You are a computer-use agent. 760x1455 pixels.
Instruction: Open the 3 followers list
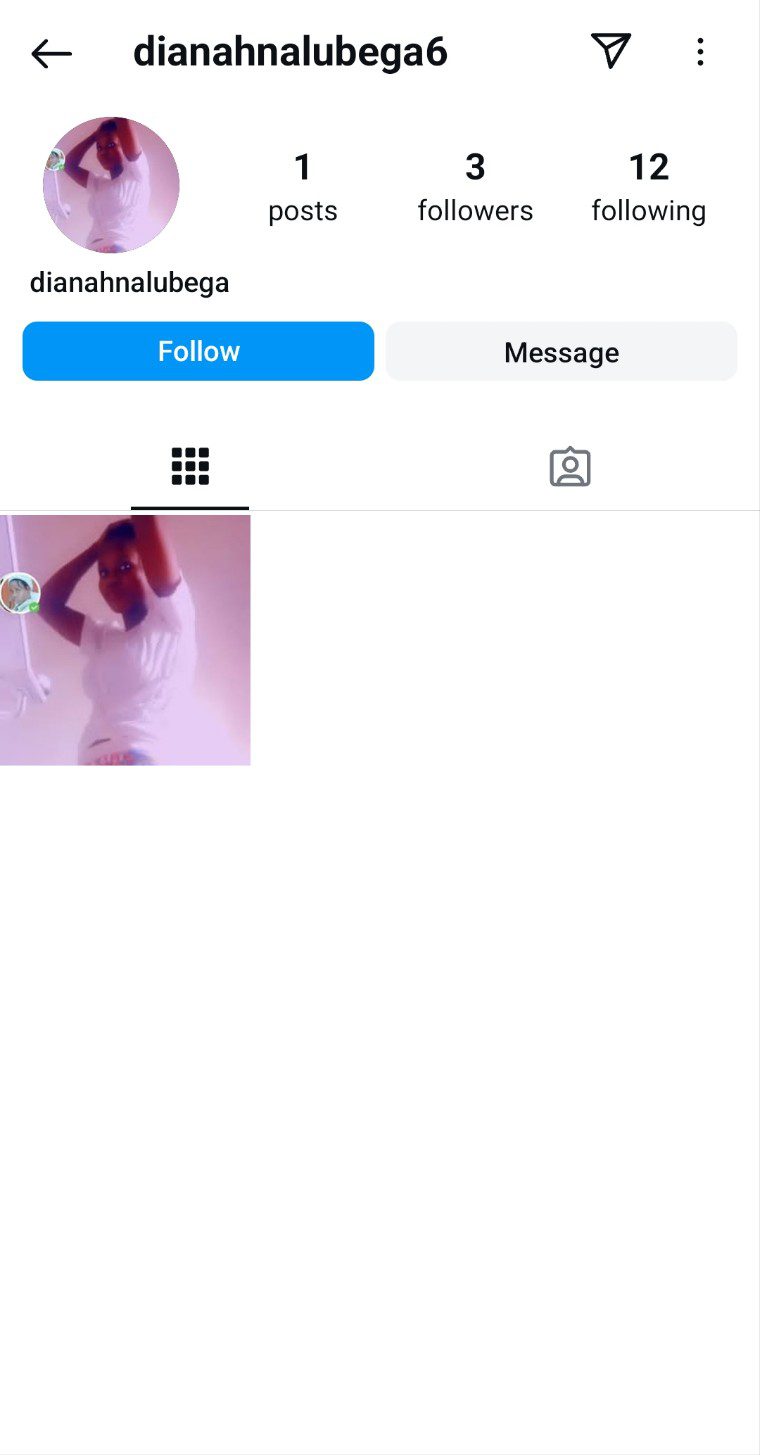(475, 187)
